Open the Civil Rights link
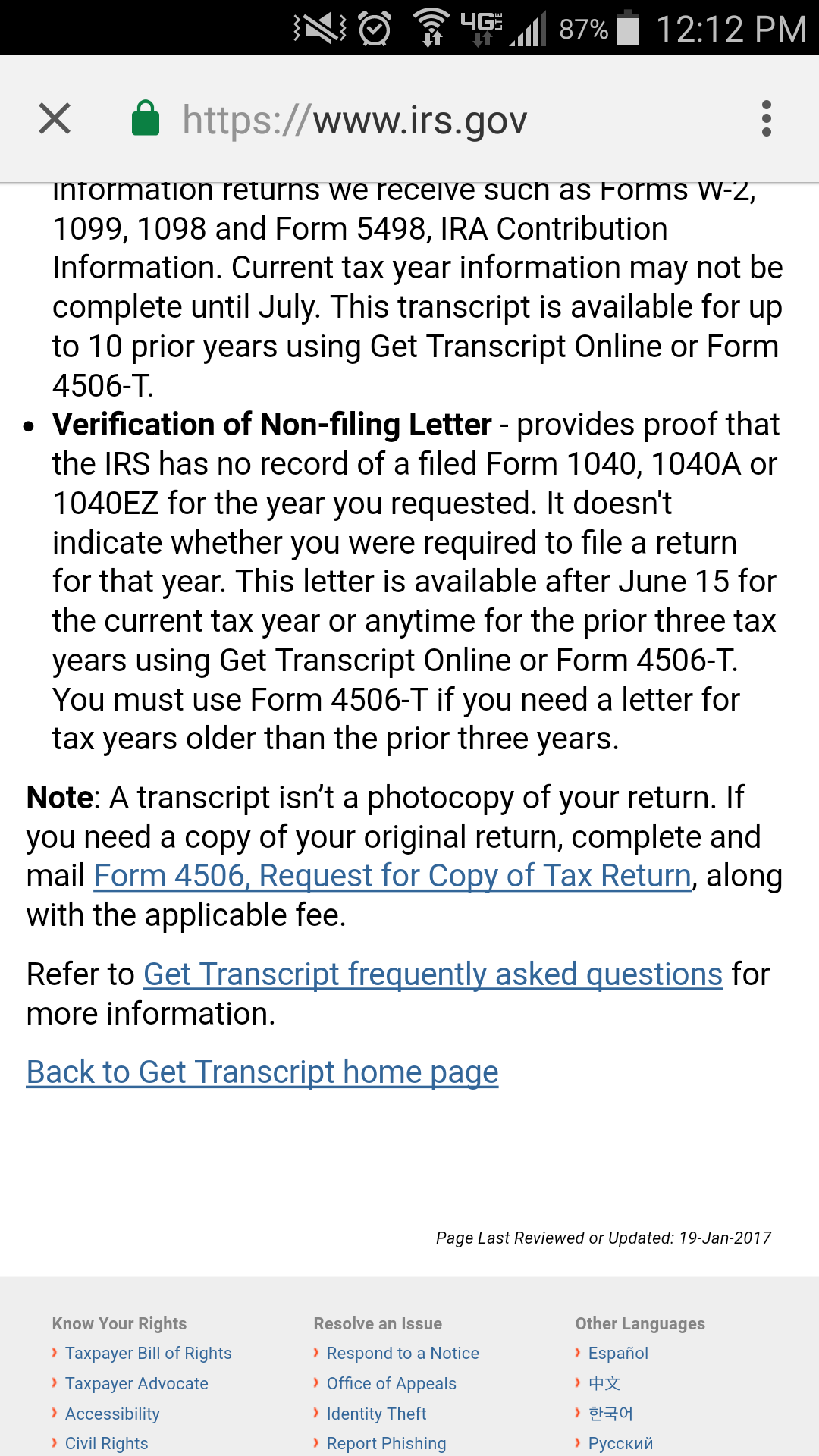The height and width of the screenshot is (1456, 819). (x=106, y=1444)
